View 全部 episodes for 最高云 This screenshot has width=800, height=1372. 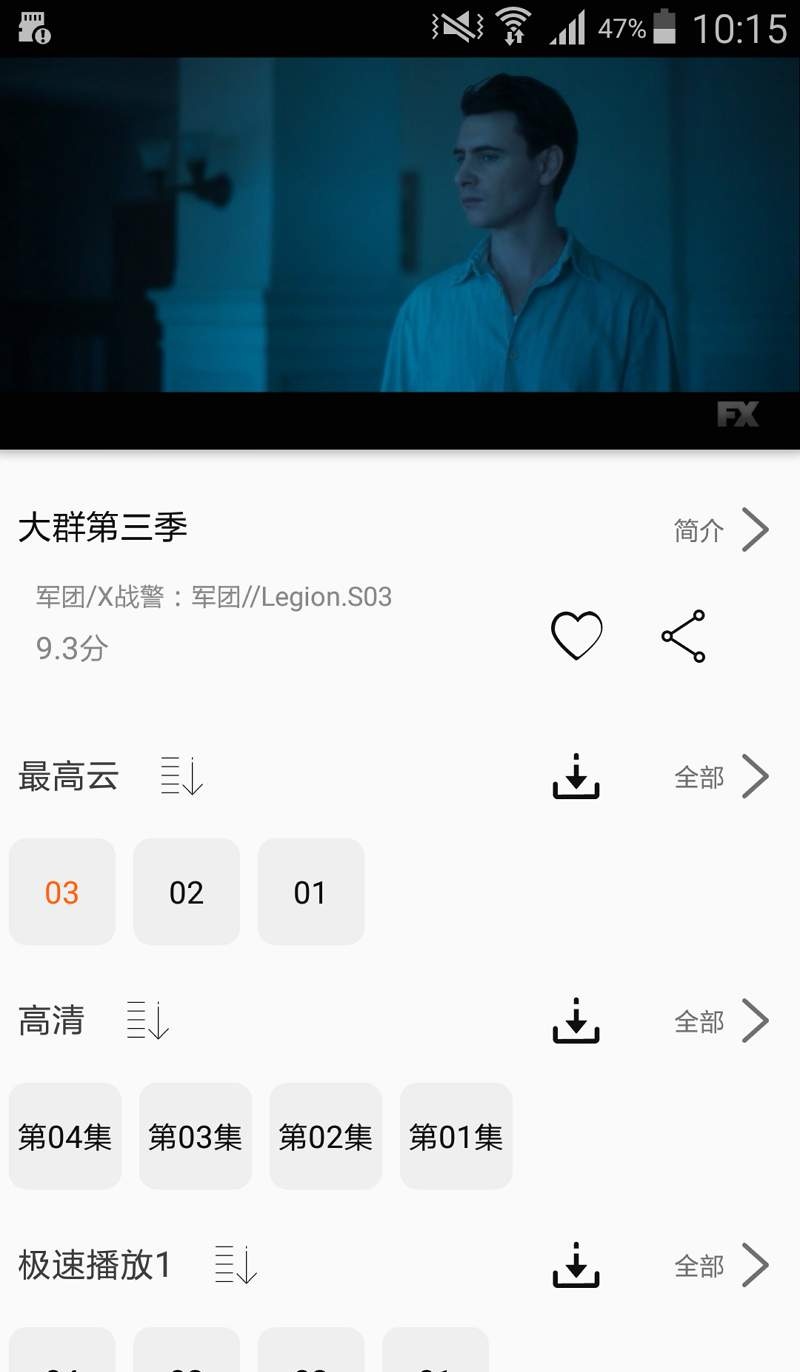[x=722, y=777]
